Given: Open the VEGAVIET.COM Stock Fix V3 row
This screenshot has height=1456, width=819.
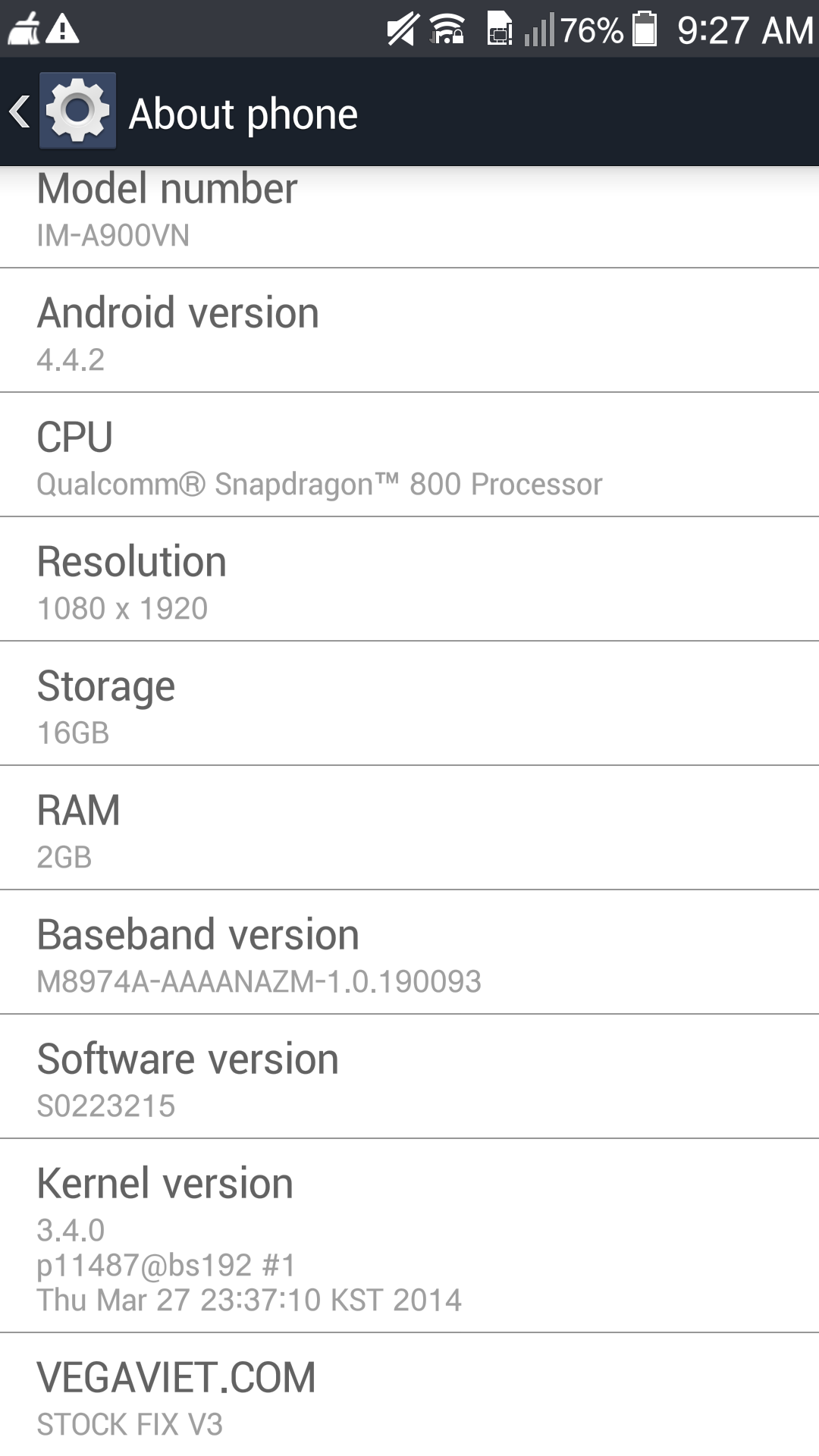Looking at the screenshot, I should click(409, 1395).
